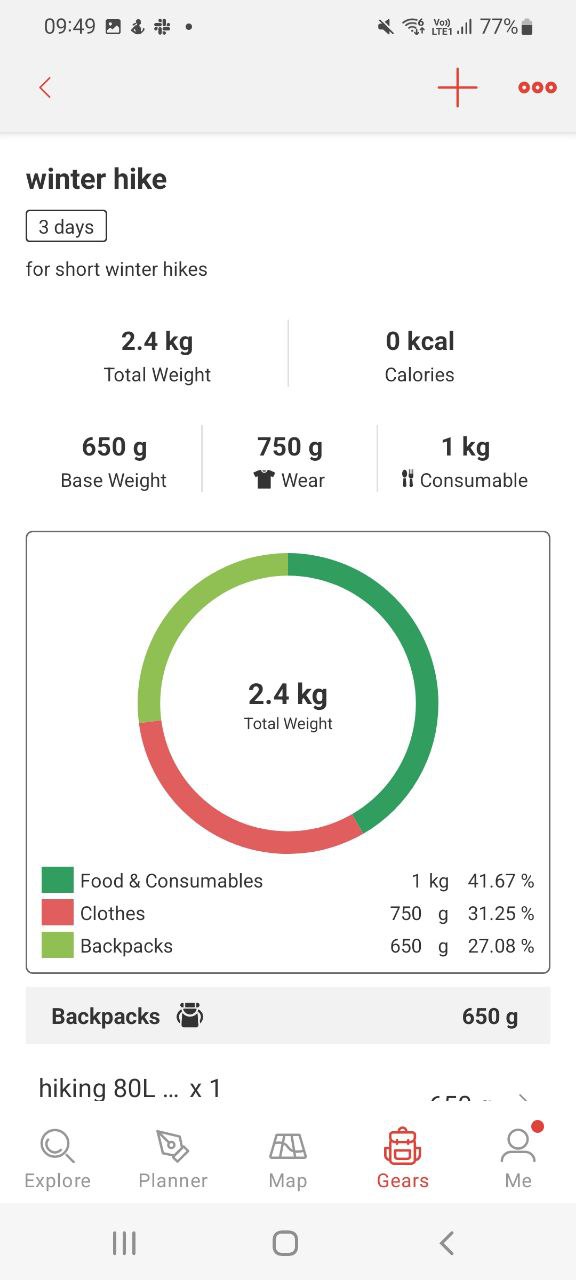The image size is (576, 1280).
Task: Add a new item with the plus icon
Action: (x=457, y=88)
